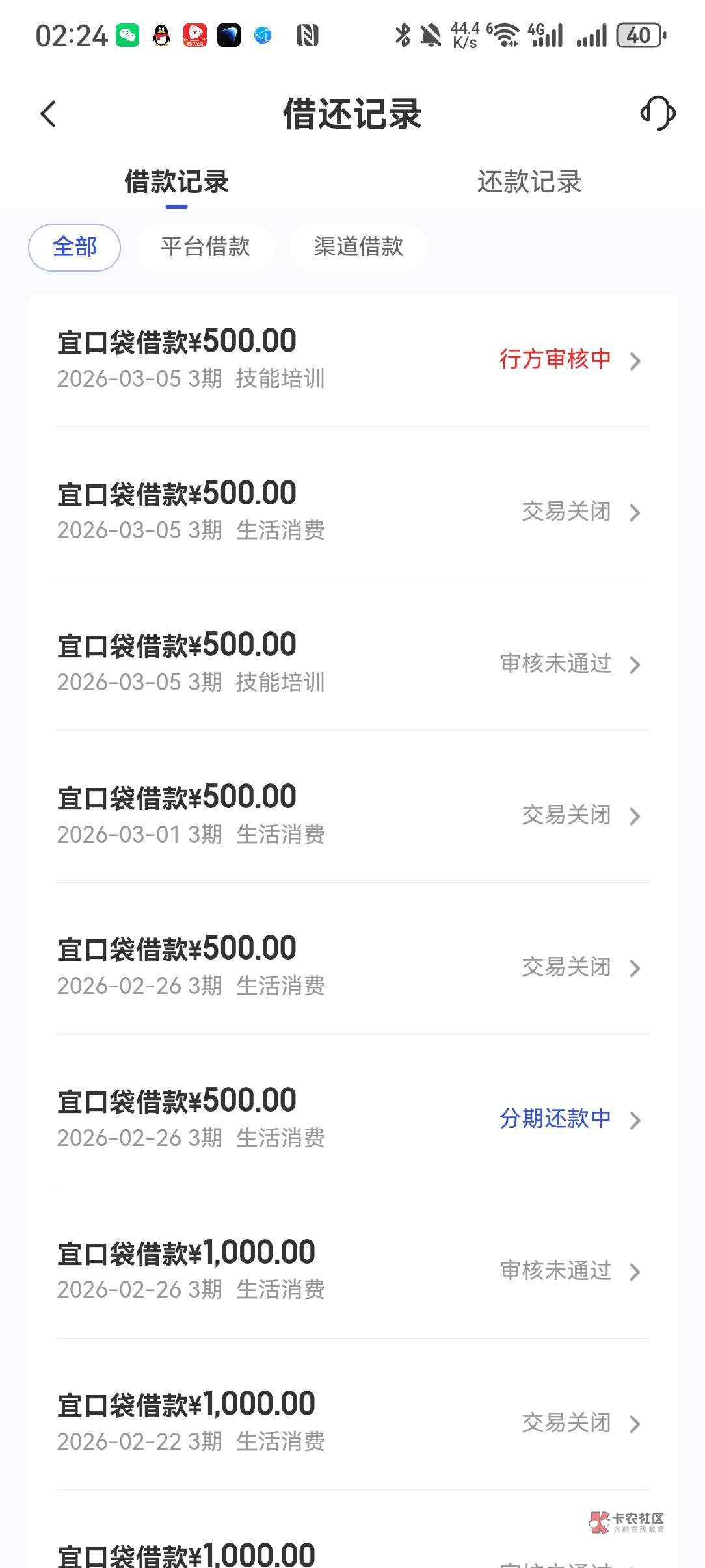Viewport: 705px width, 1568px height.
Task: Open the 2026-02-22 ¥1,000 交易关闭 record
Action: coord(352,1422)
